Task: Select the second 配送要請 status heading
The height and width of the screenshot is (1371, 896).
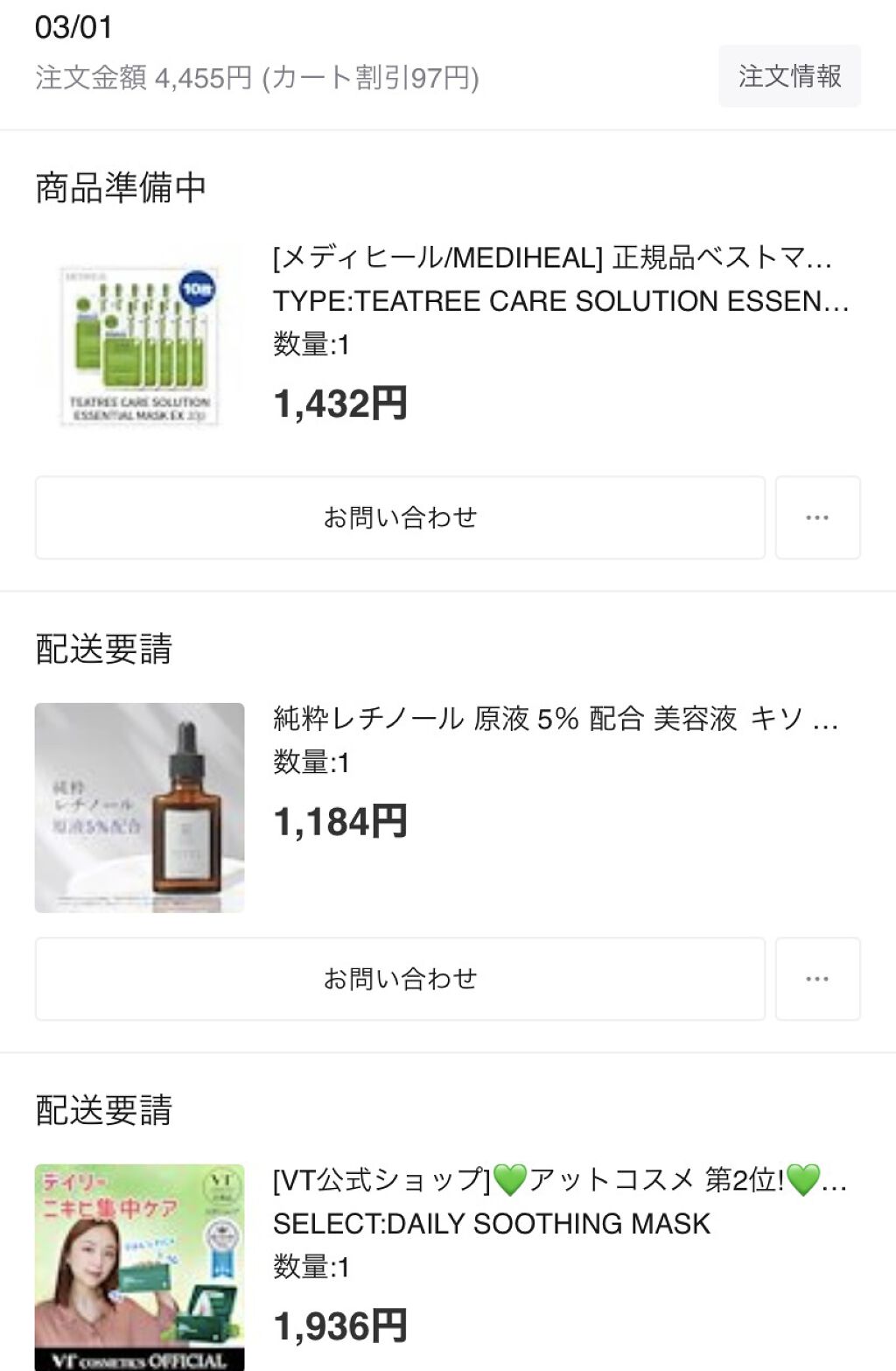Action: [x=105, y=1109]
